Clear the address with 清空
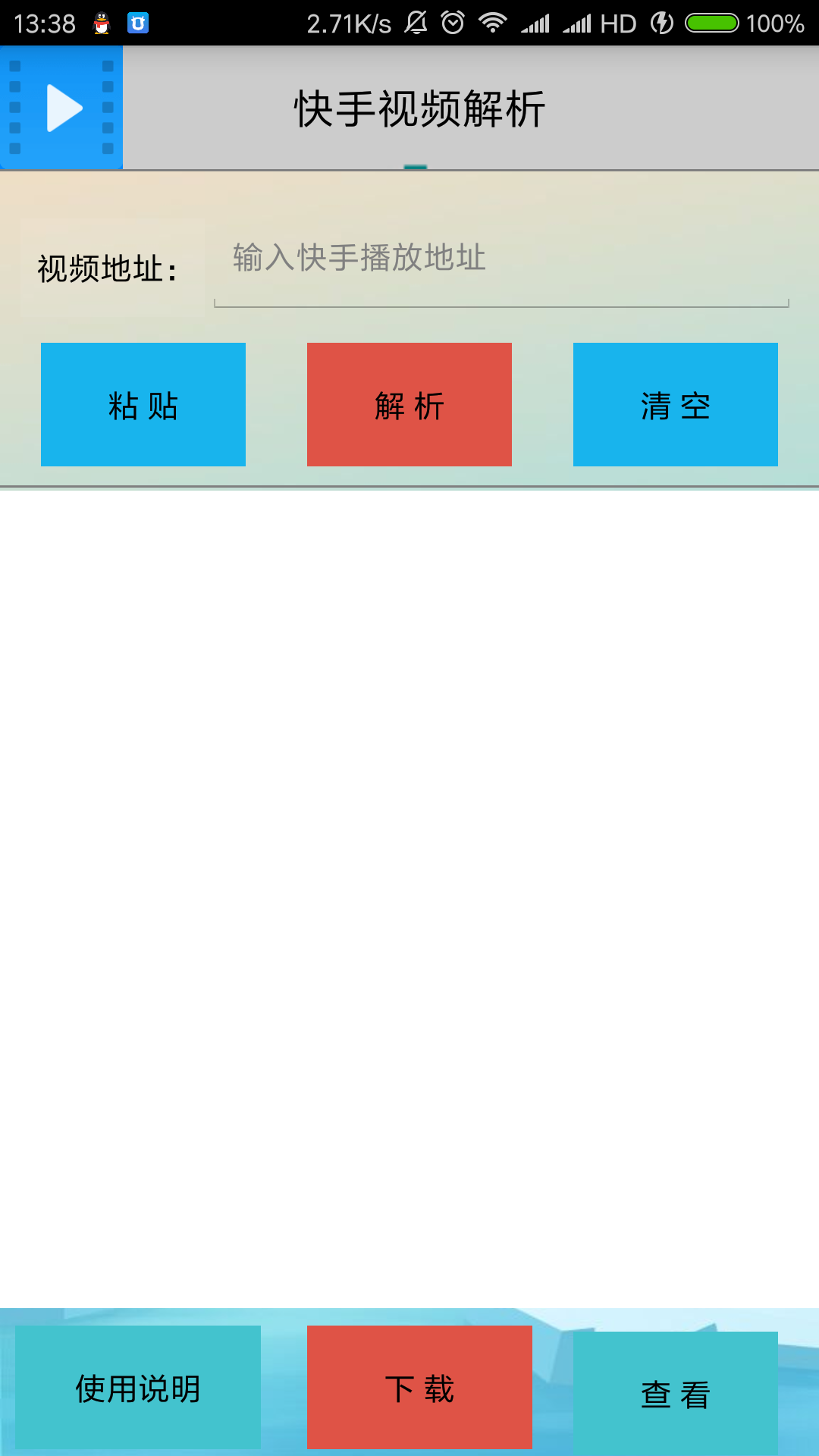Image resolution: width=819 pixels, height=1456 pixels. [x=676, y=404]
